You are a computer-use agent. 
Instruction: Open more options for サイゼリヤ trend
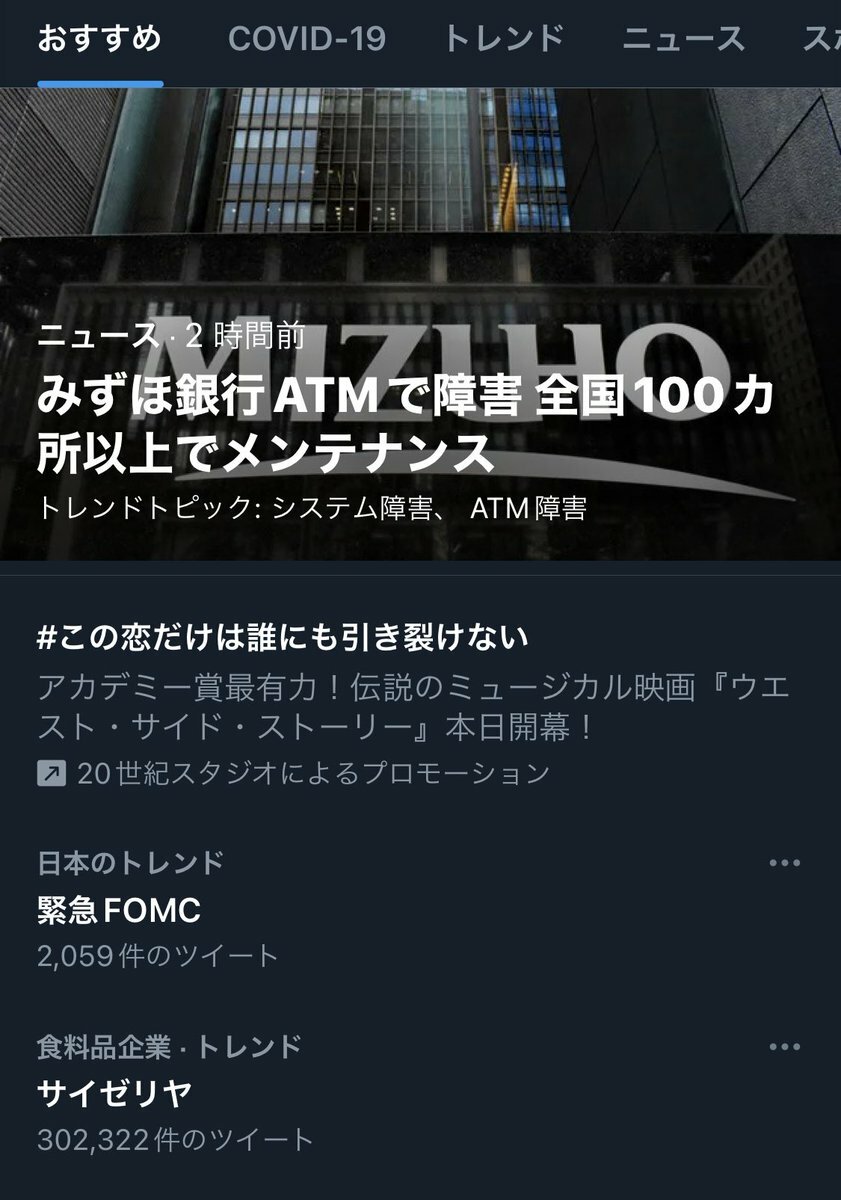[x=784, y=1047]
